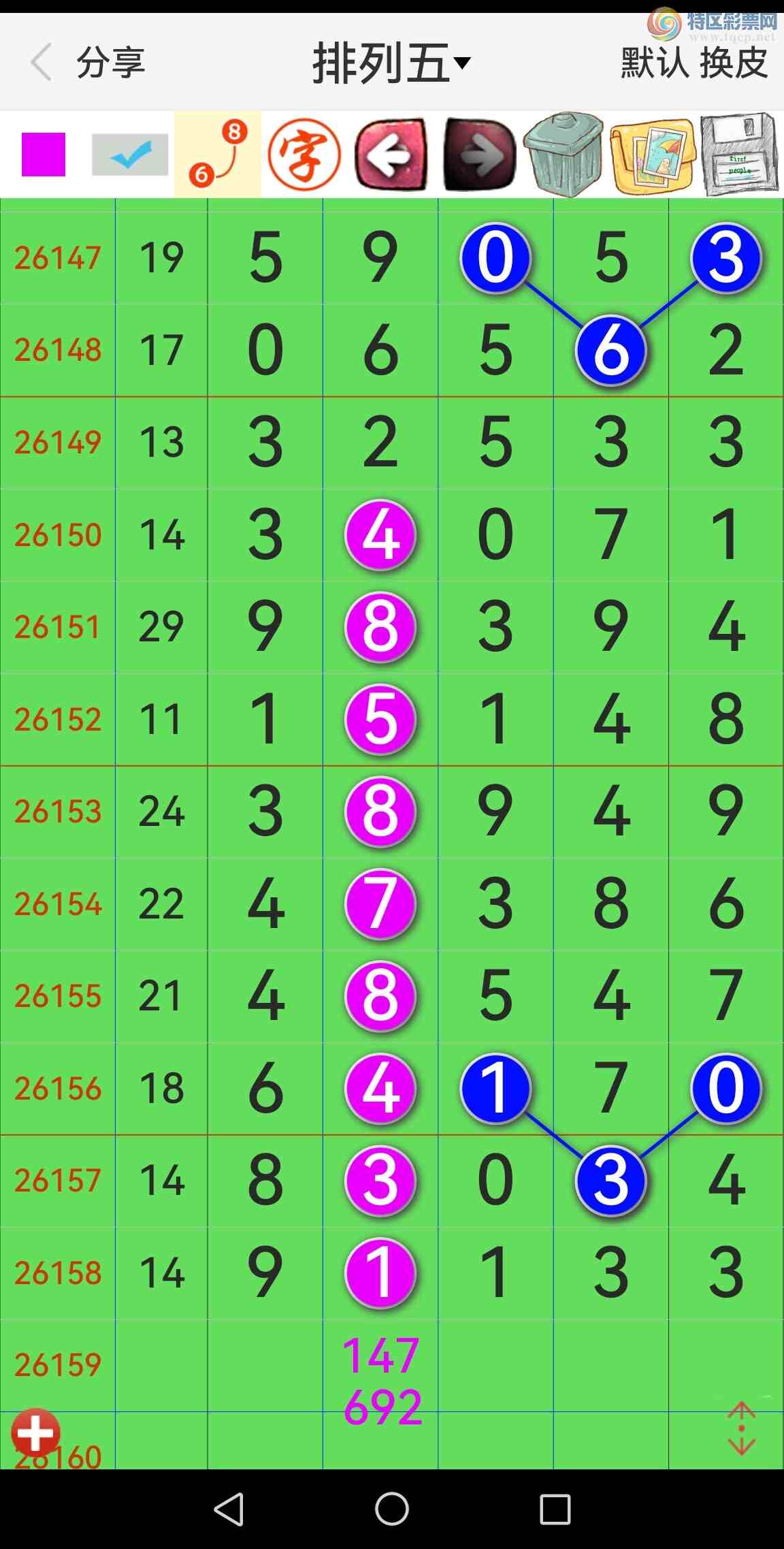Clear marks with the trash can
Image resolution: width=784 pixels, height=1549 pixels.
click(x=563, y=155)
